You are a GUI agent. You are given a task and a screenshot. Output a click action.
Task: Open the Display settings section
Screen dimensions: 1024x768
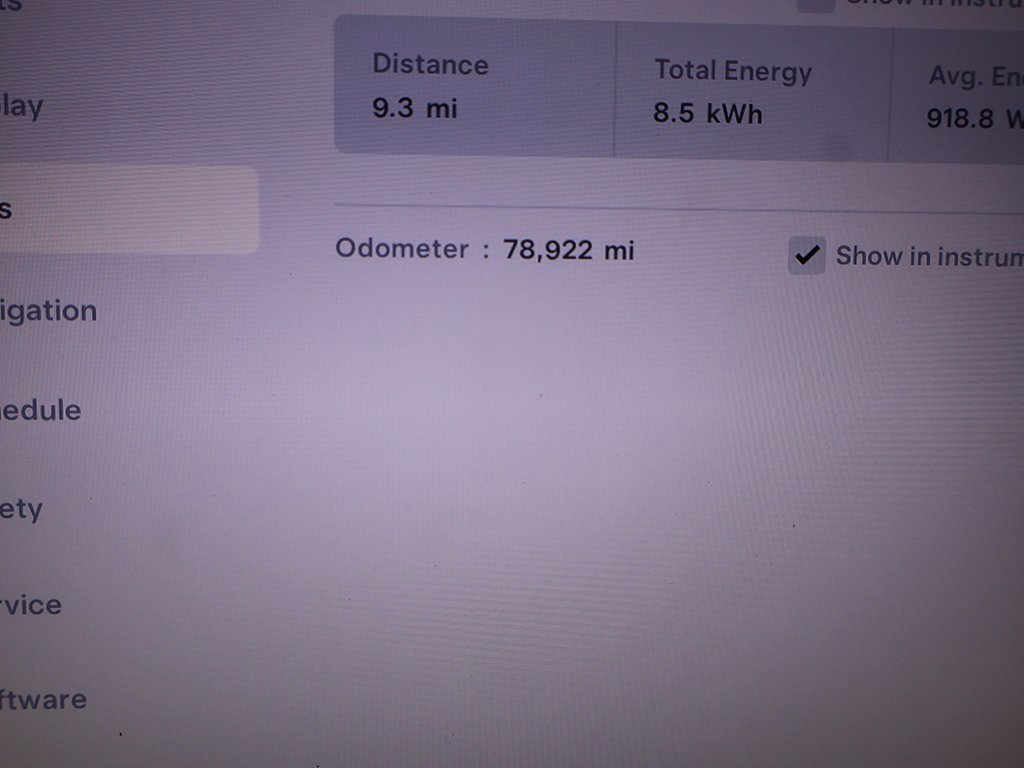pyautogui.click(x=22, y=106)
